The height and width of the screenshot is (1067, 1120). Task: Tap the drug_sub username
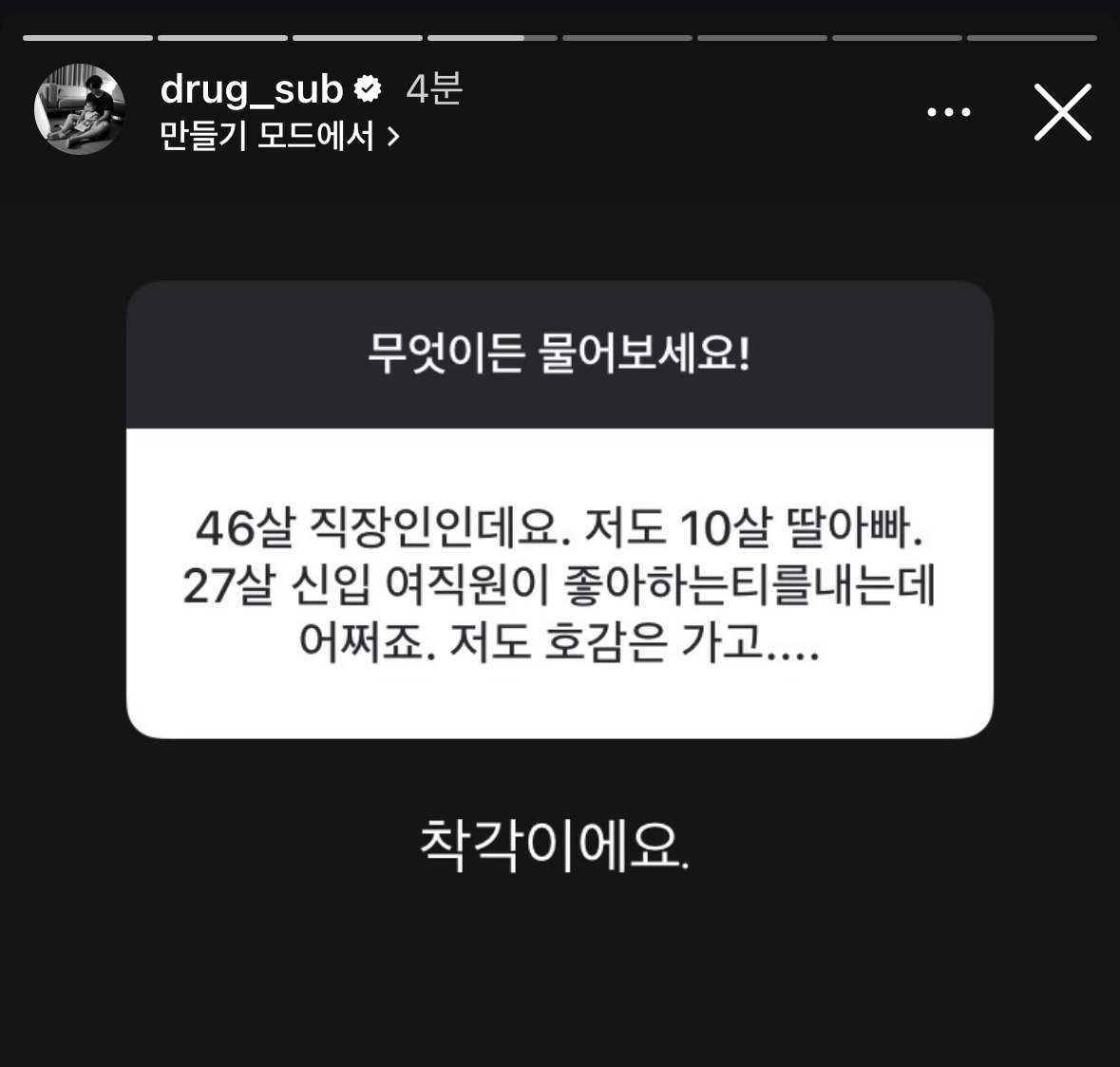[x=251, y=89]
